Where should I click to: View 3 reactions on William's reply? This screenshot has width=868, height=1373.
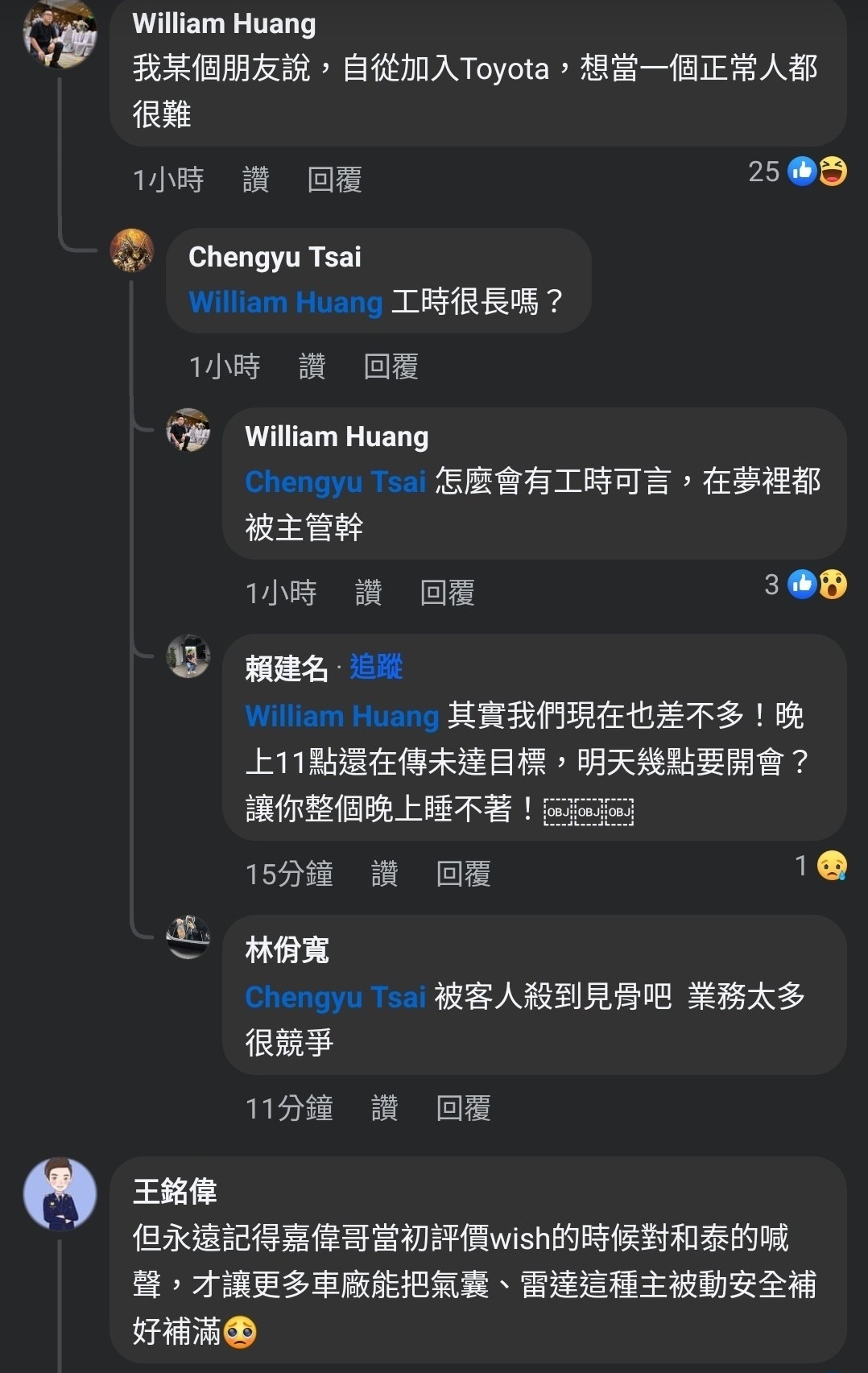pos(804,585)
